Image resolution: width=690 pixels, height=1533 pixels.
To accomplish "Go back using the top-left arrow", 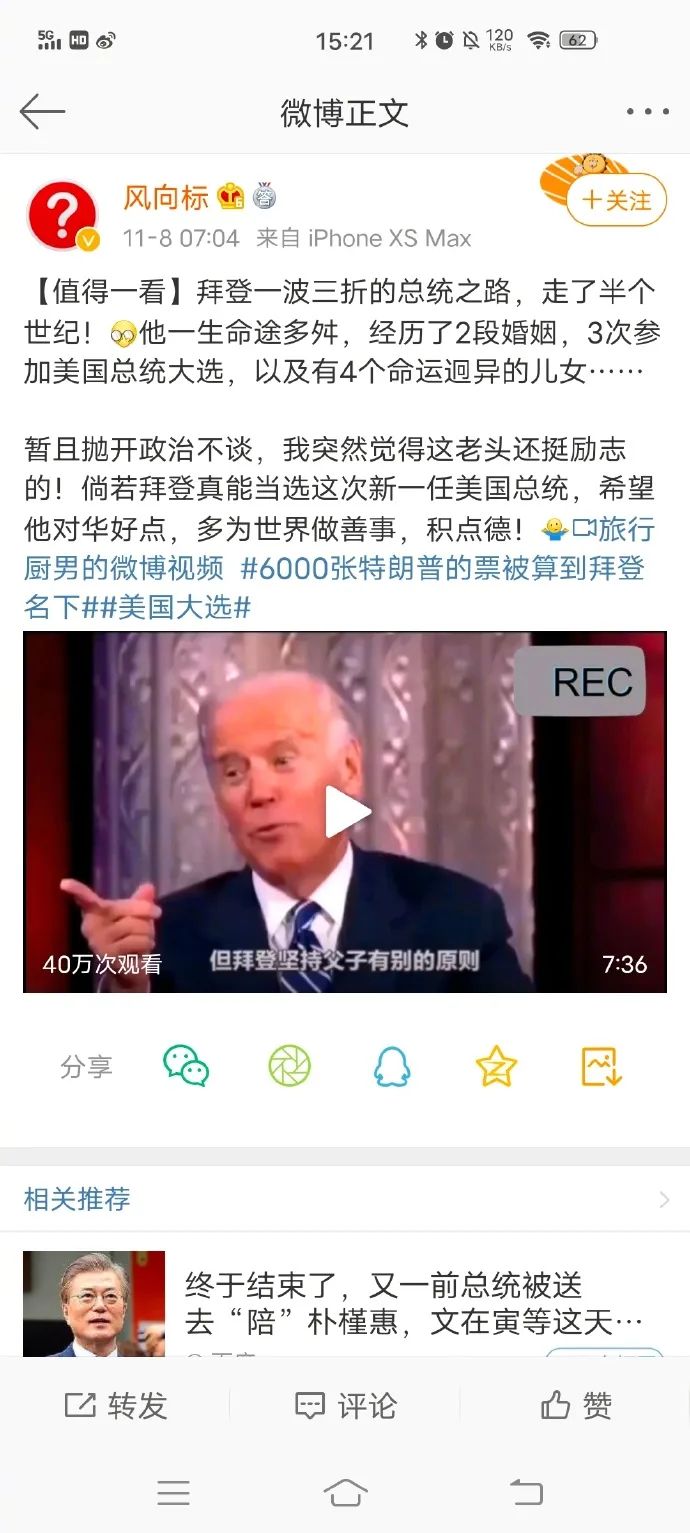I will point(42,112).
